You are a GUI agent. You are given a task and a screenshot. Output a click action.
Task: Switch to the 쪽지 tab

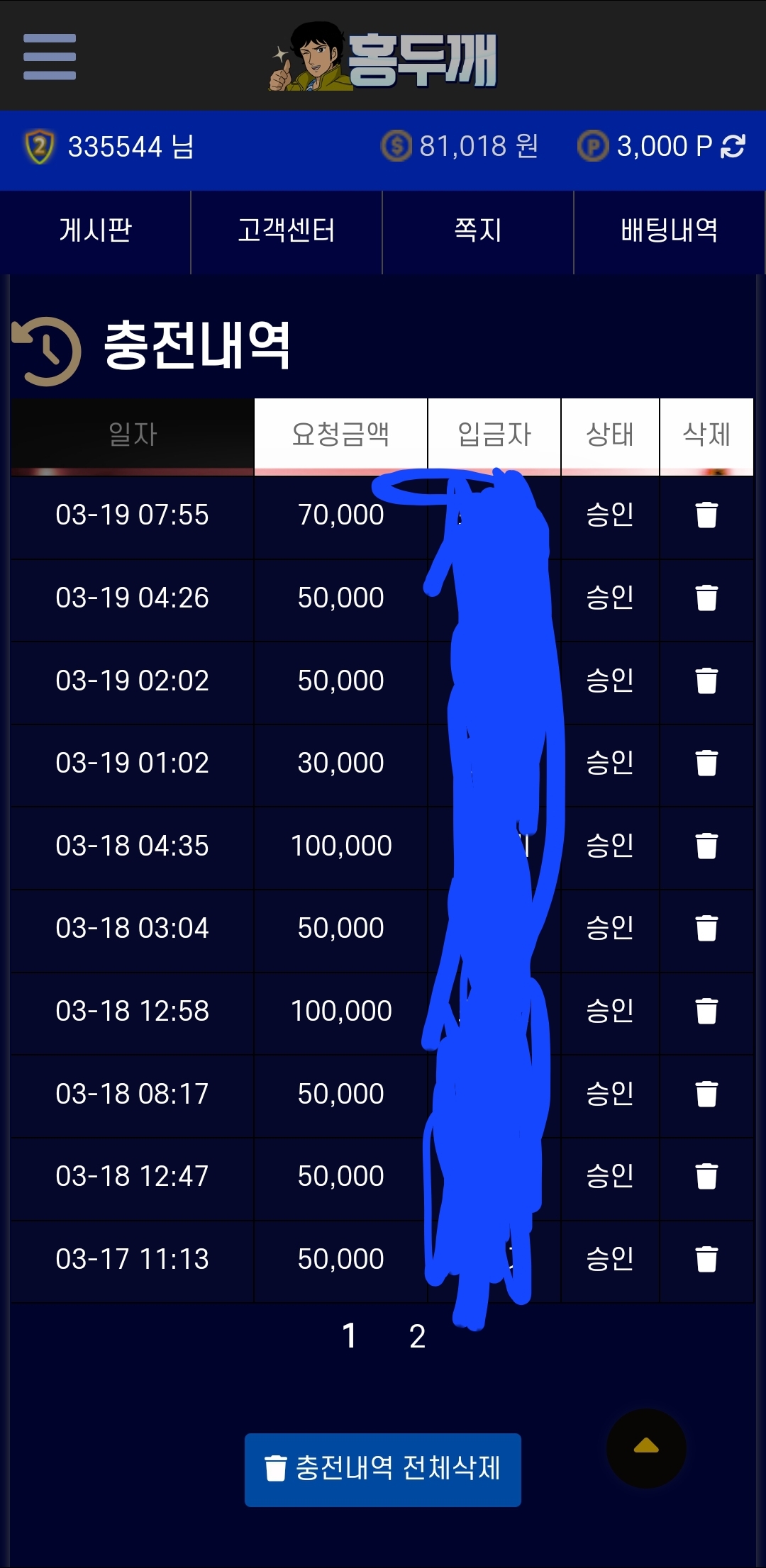pos(478,231)
